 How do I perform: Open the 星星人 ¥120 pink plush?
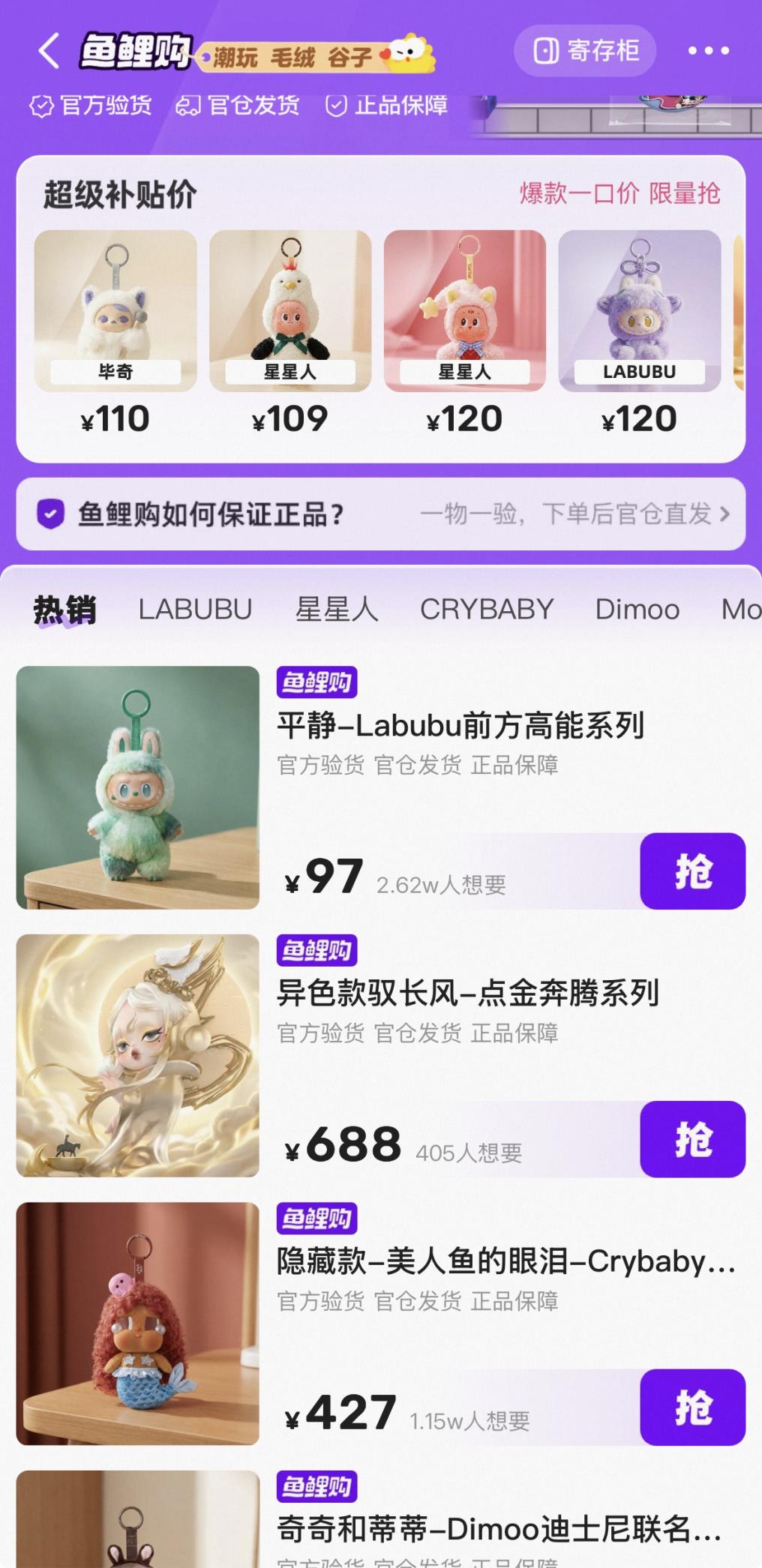coord(465,310)
